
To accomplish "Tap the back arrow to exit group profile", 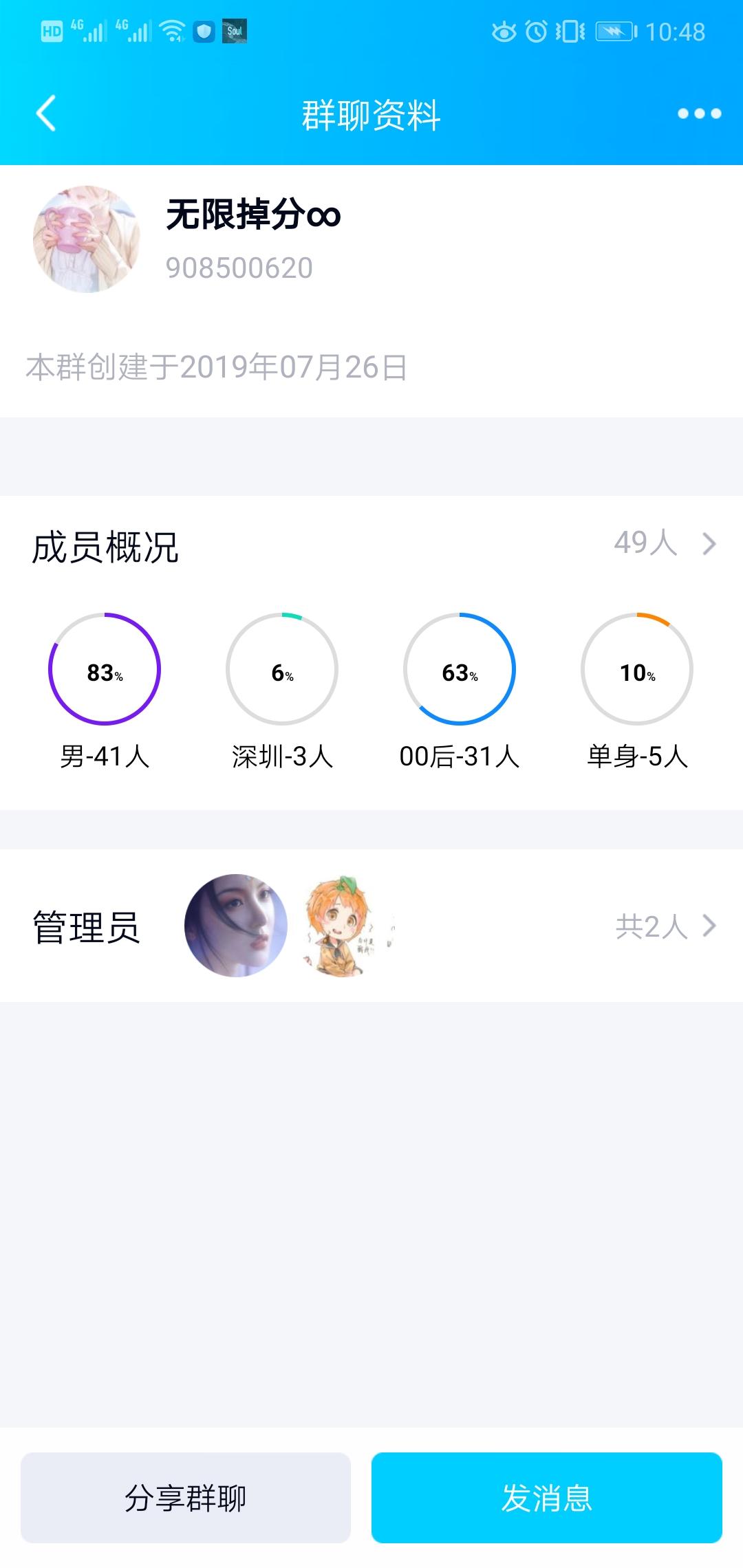I will pos(45,112).
